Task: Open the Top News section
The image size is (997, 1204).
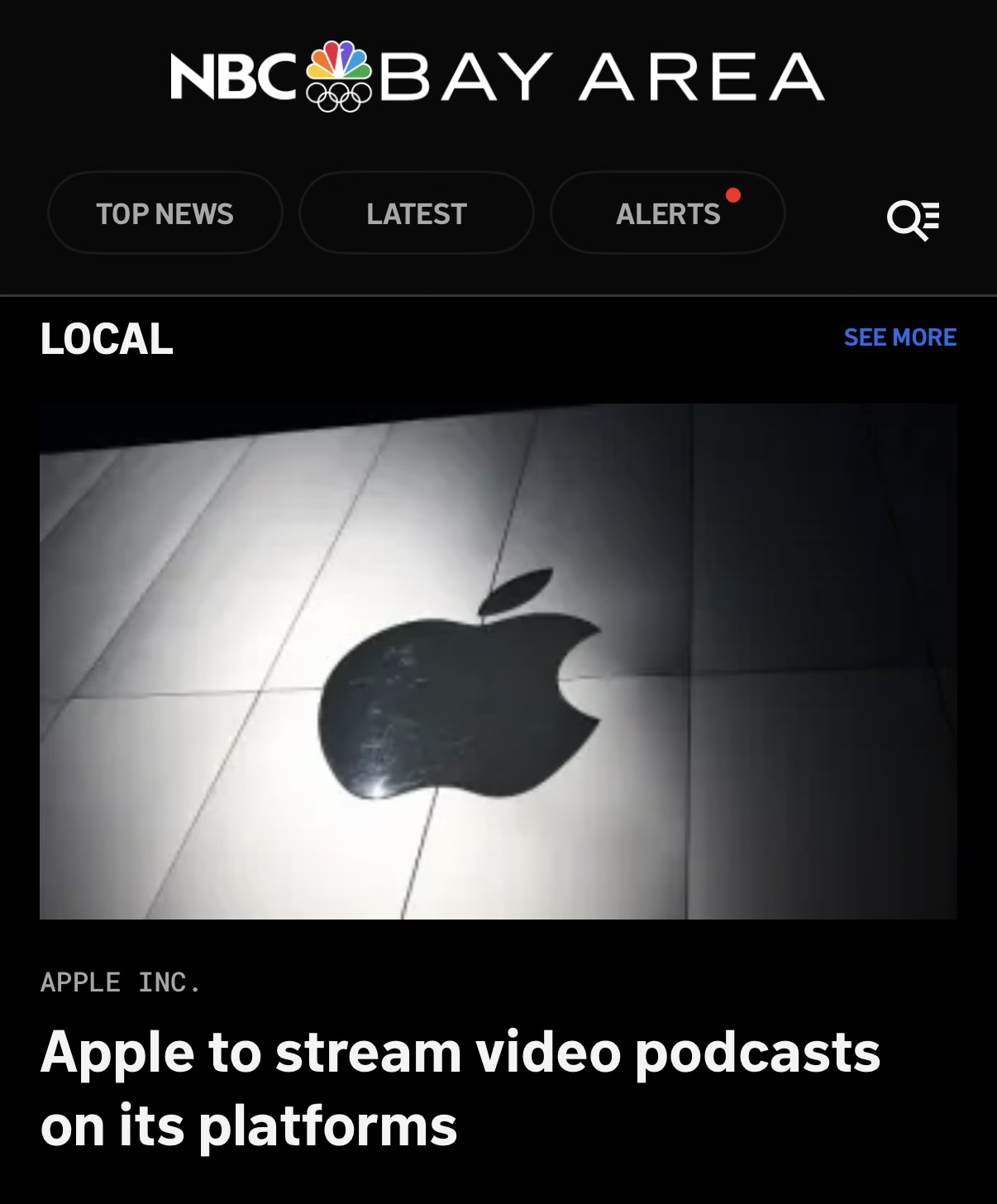Action: click(x=165, y=213)
